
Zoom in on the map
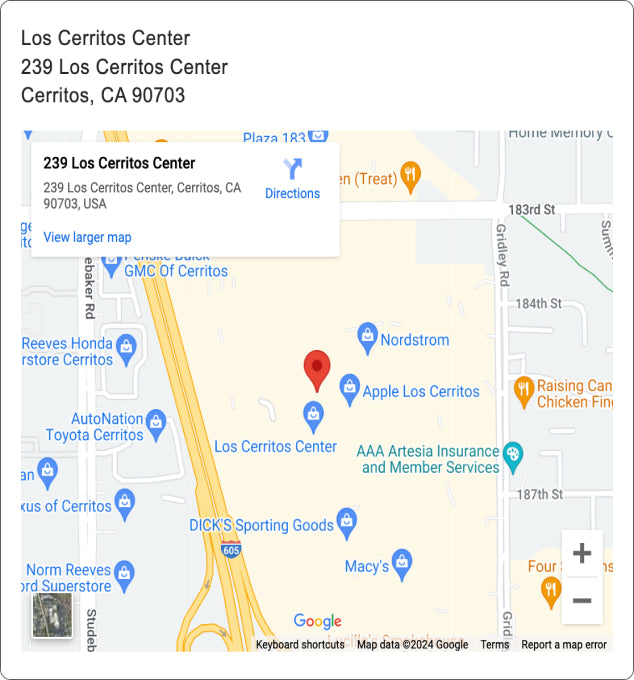581,554
